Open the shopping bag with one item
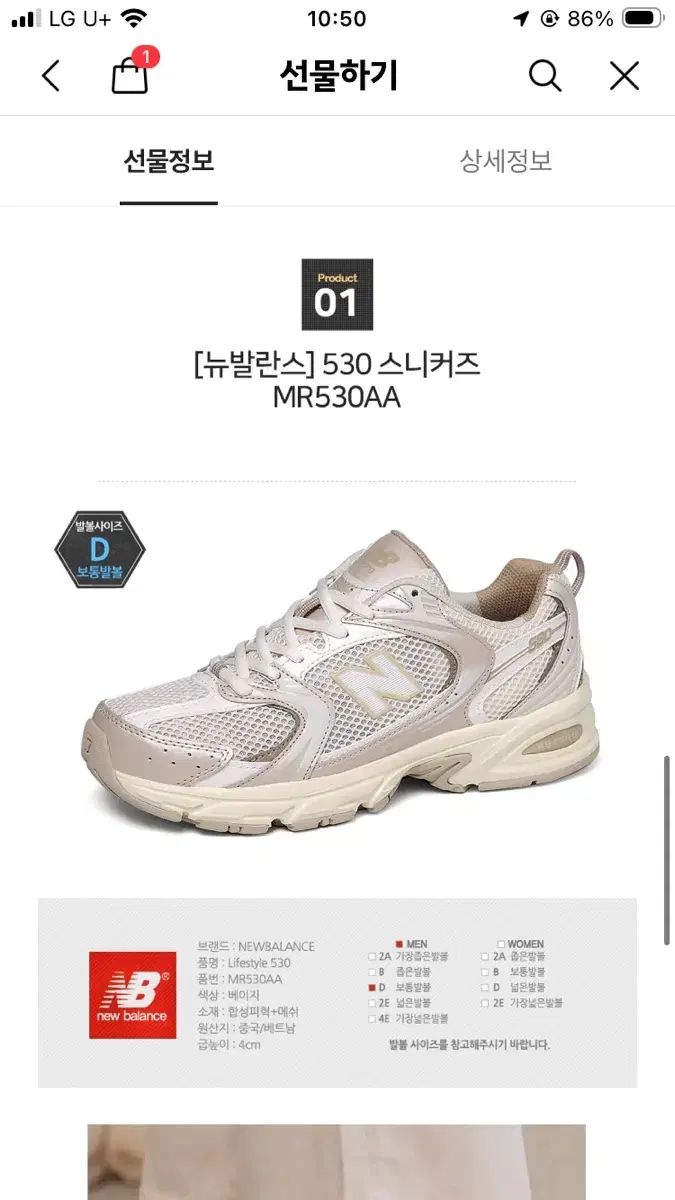The image size is (675, 1200). (132, 73)
